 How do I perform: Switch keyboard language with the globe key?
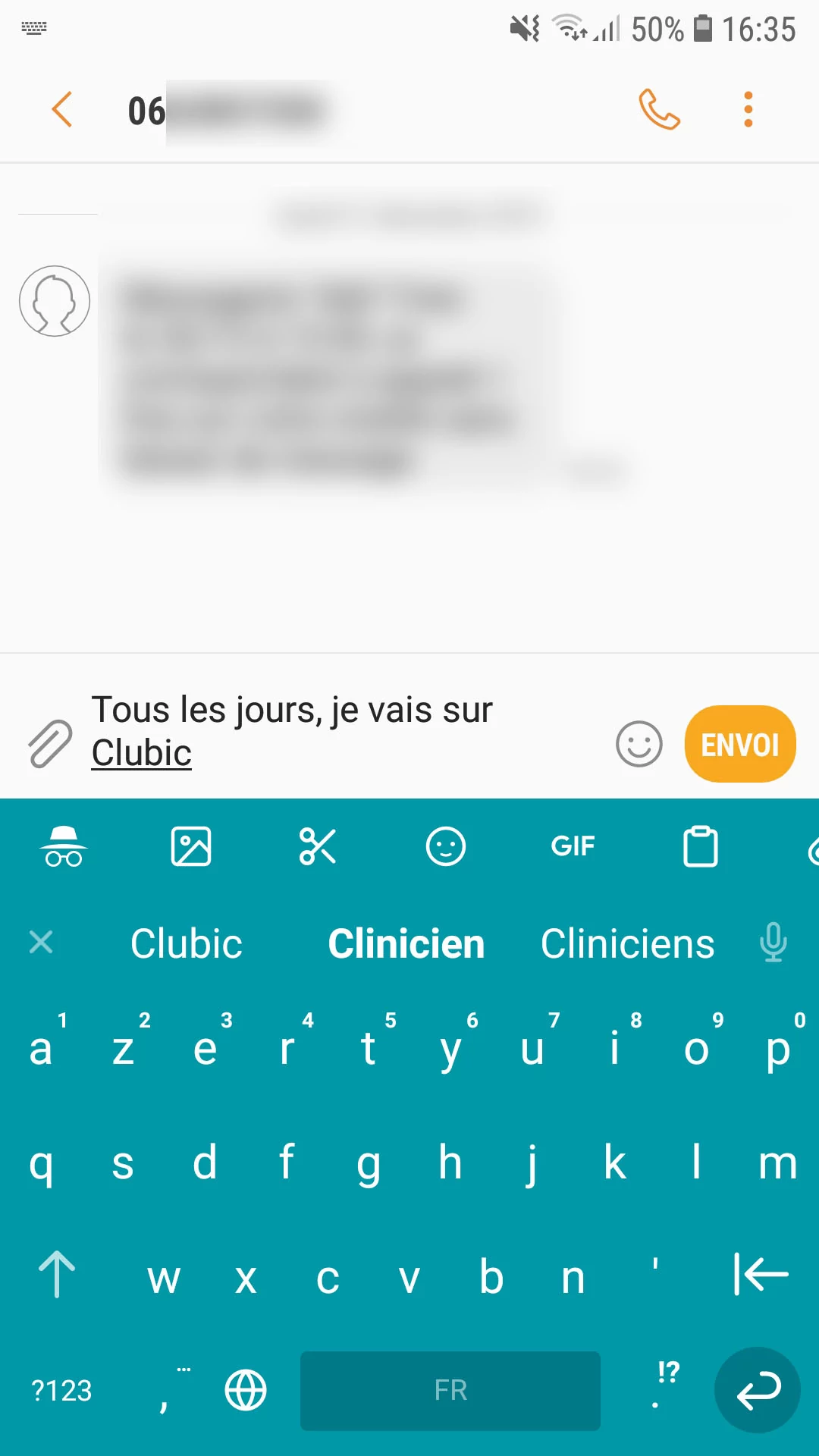(246, 1390)
